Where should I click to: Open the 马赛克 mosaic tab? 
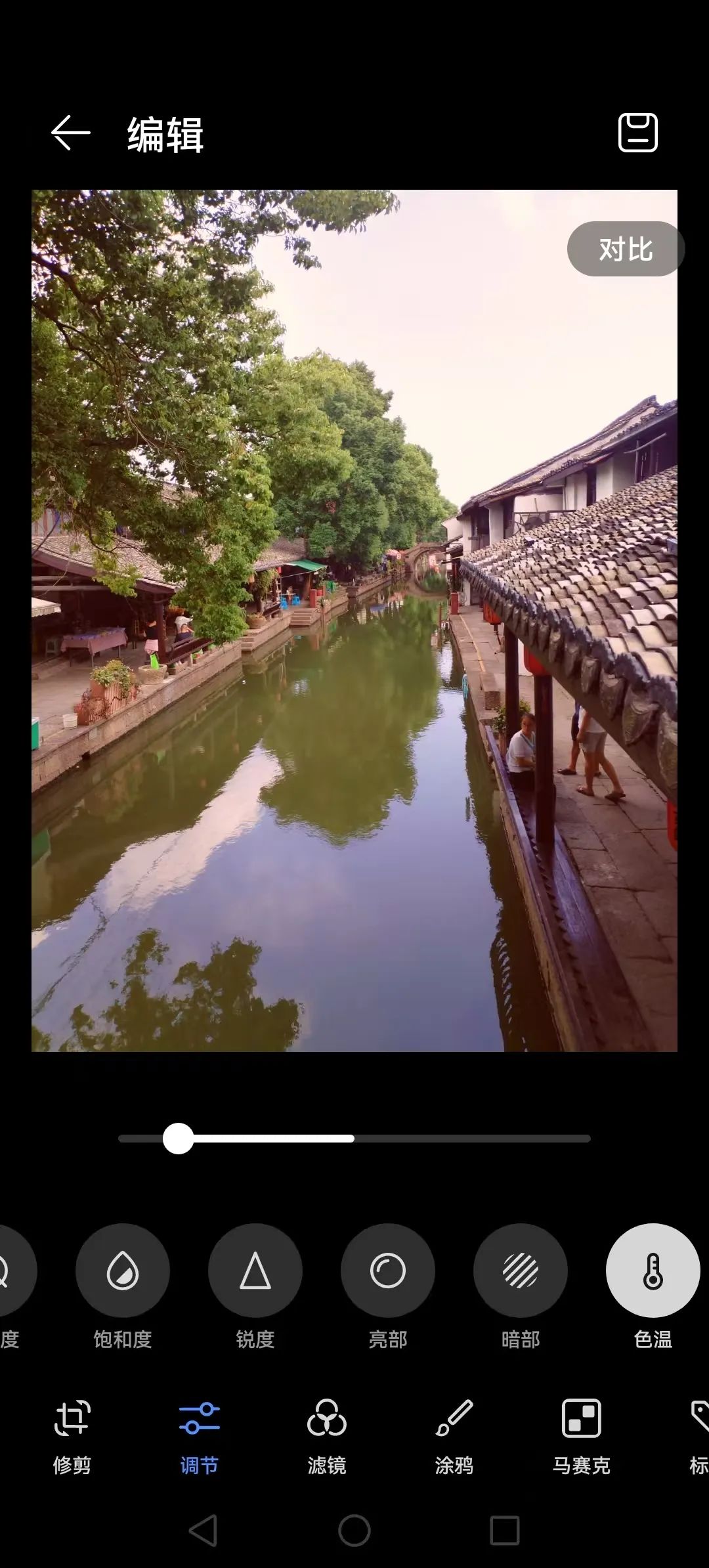(x=582, y=1437)
